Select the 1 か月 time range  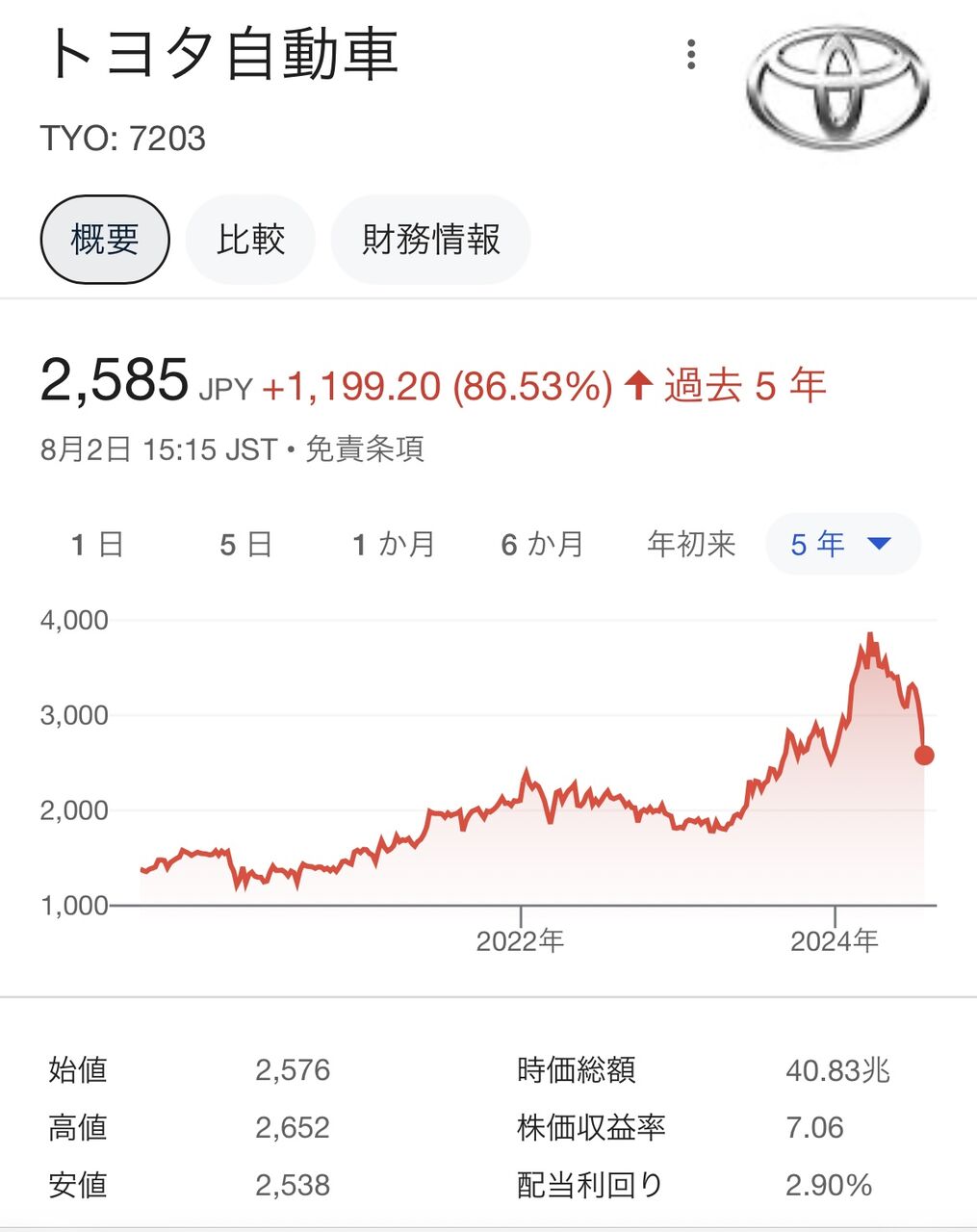point(394,545)
